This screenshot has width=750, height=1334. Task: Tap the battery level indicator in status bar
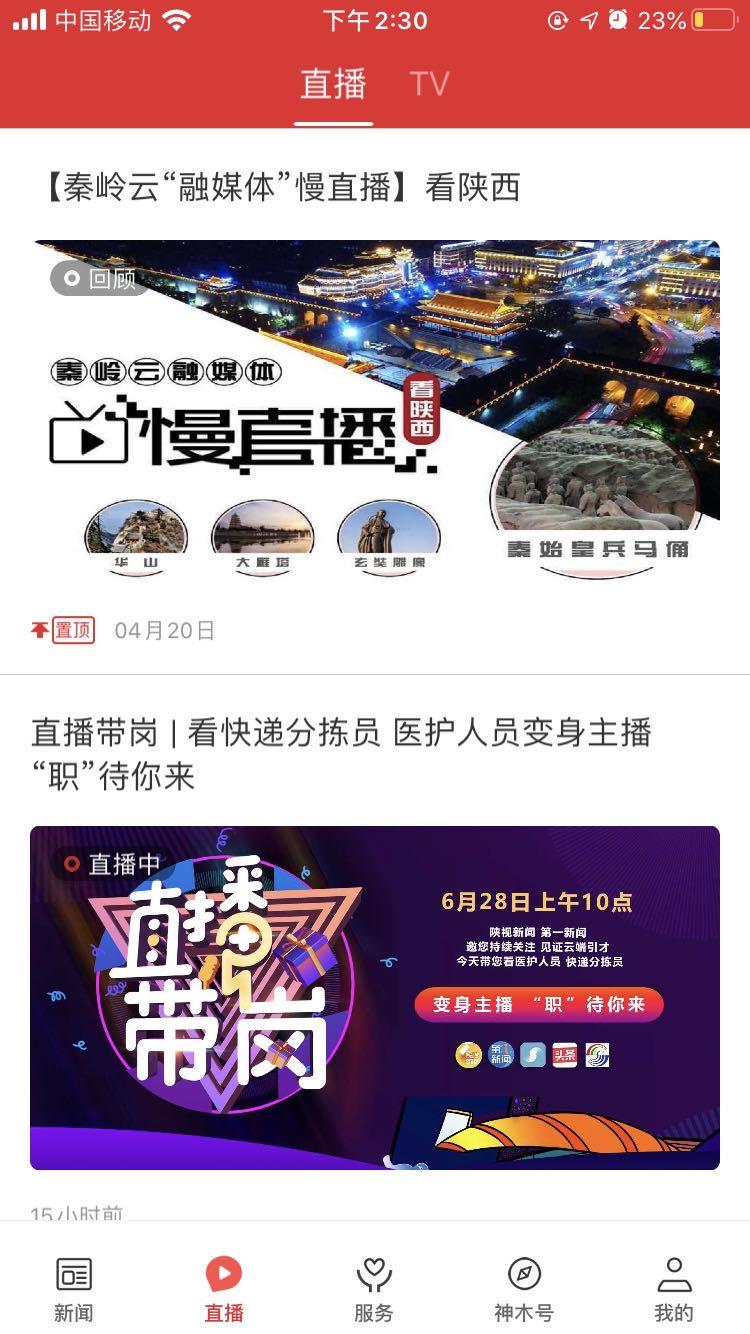pyautogui.click(x=711, y=20)
